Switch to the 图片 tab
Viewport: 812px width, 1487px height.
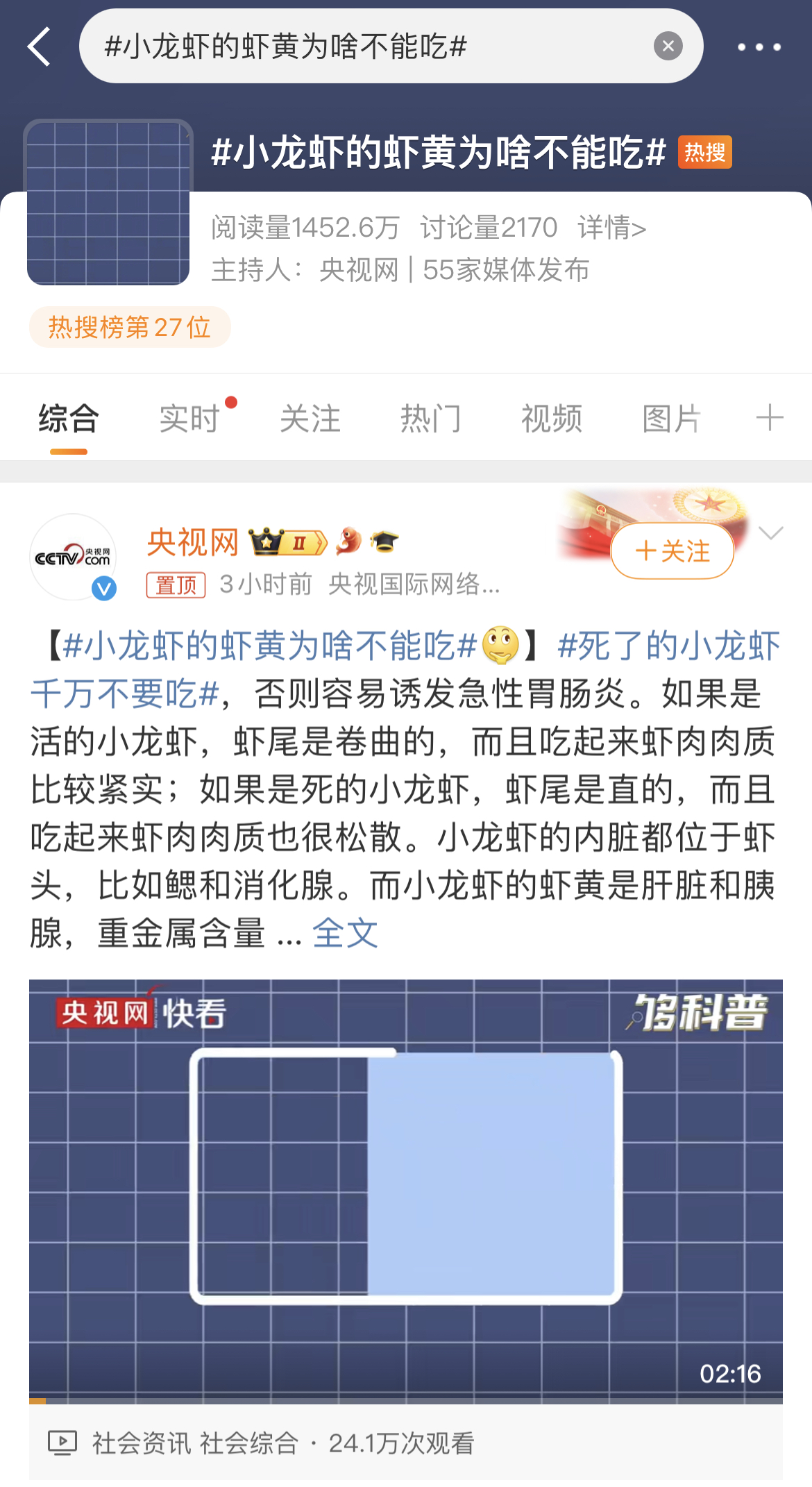672,419
